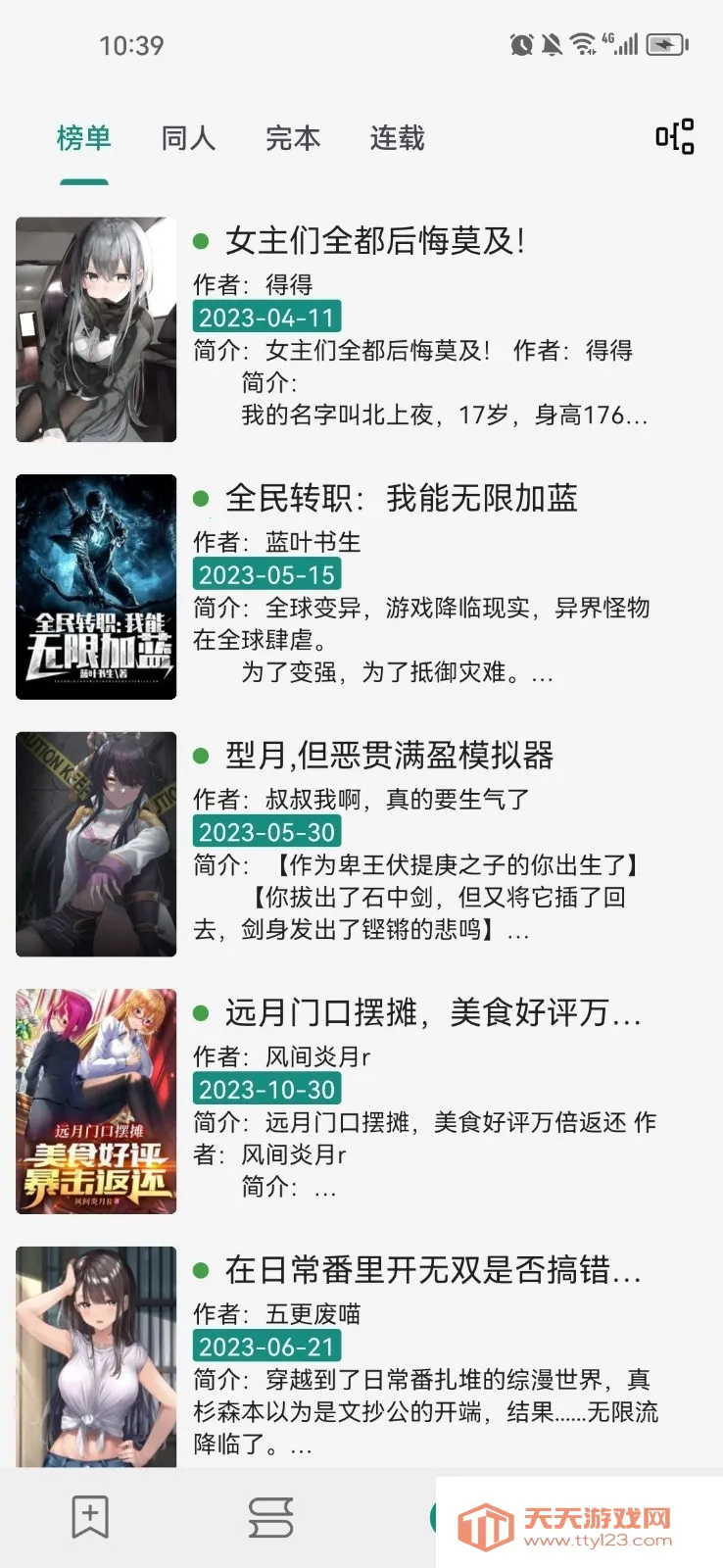Open the novel 全民转职:我能无限加蓝
Image resolution: width=723 pixels, height=1568 pixels.
[401, 498]
